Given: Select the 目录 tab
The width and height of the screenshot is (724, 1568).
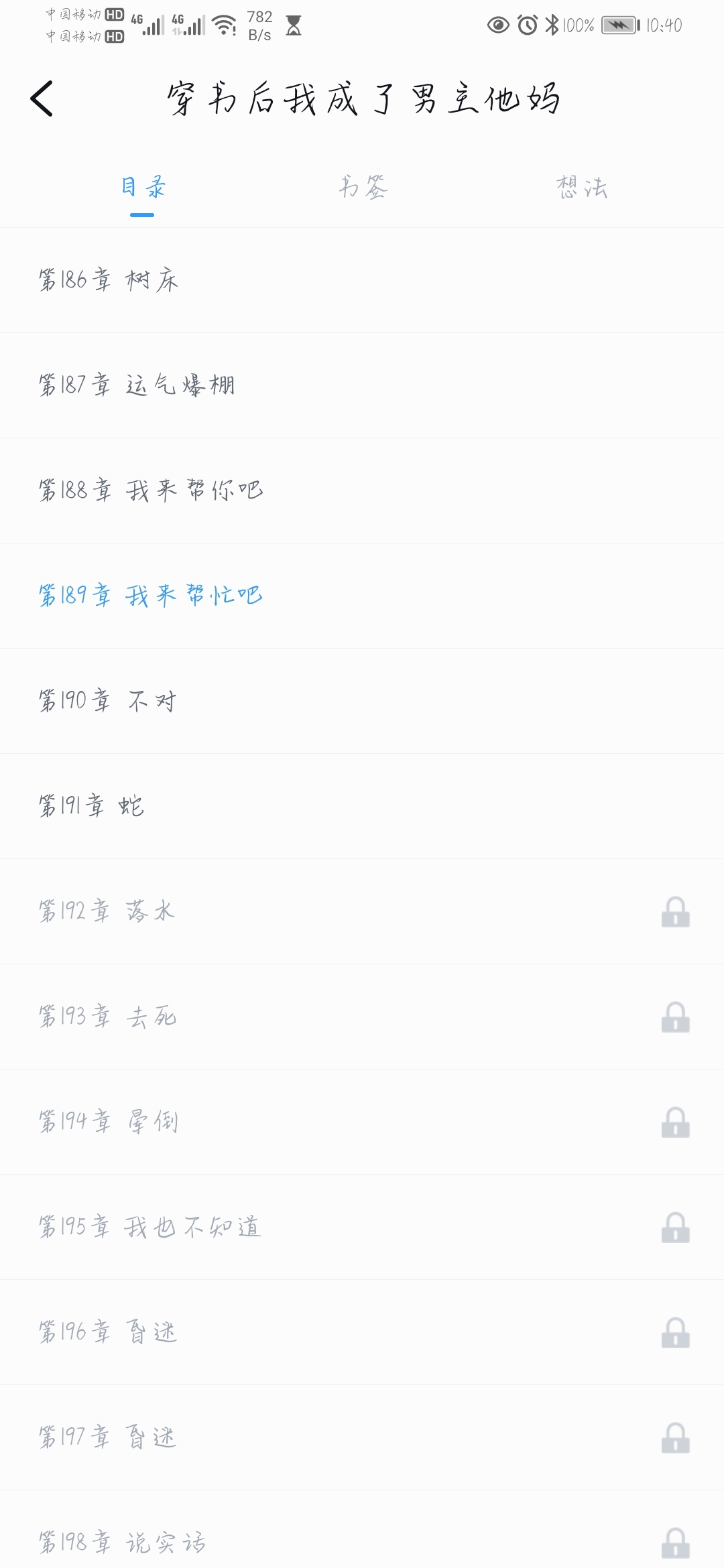Looking at the screenshot, I should click(143, 187).
